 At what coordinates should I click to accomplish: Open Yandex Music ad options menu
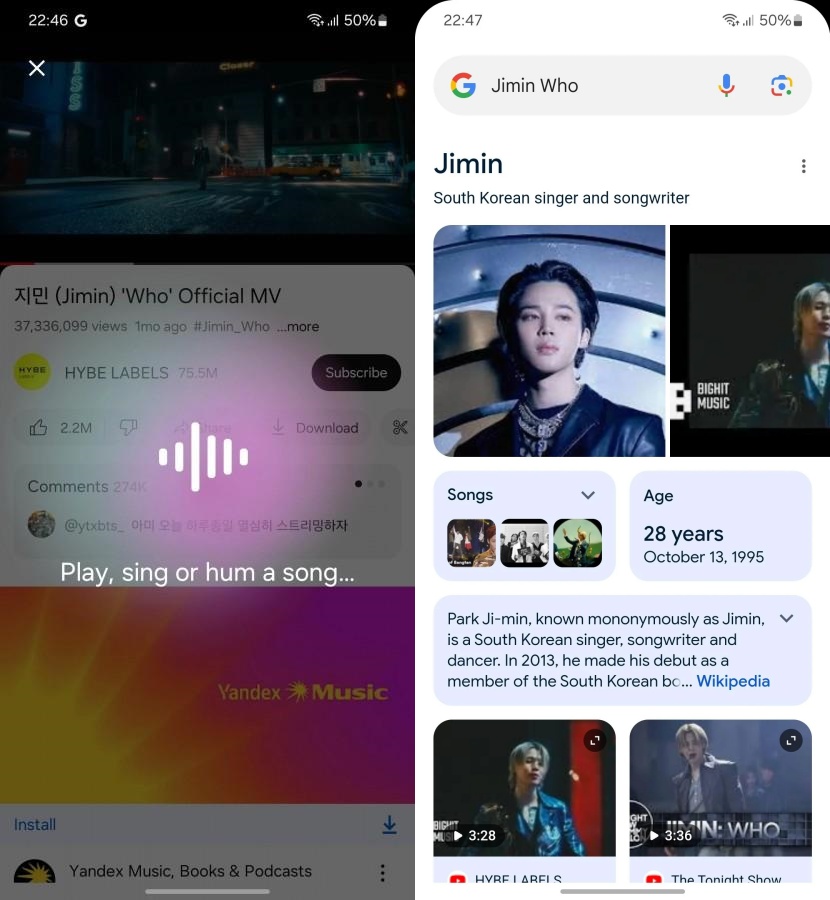point(382,873)
